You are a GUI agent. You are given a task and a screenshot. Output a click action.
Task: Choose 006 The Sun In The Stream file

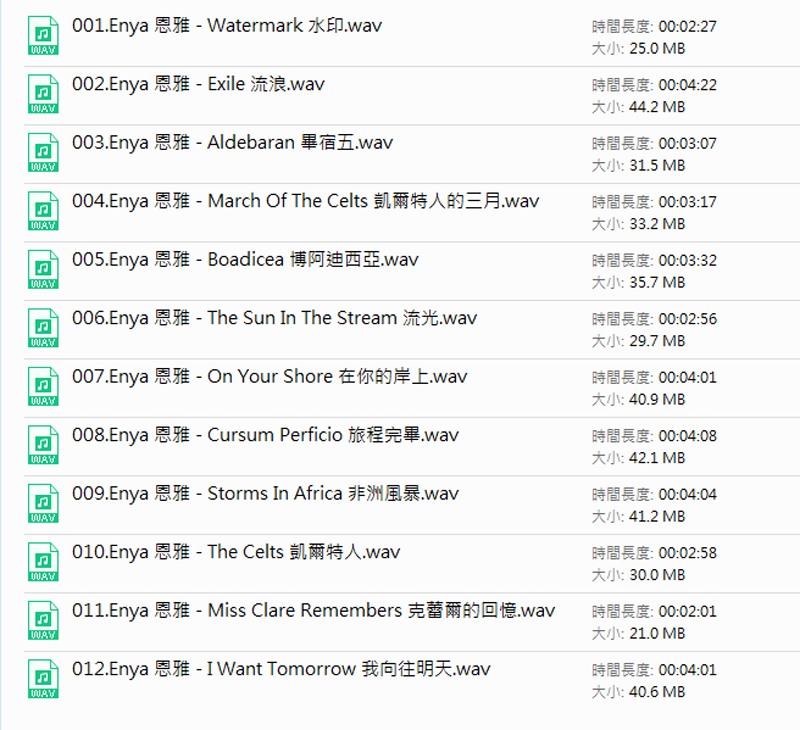(274, 318)
